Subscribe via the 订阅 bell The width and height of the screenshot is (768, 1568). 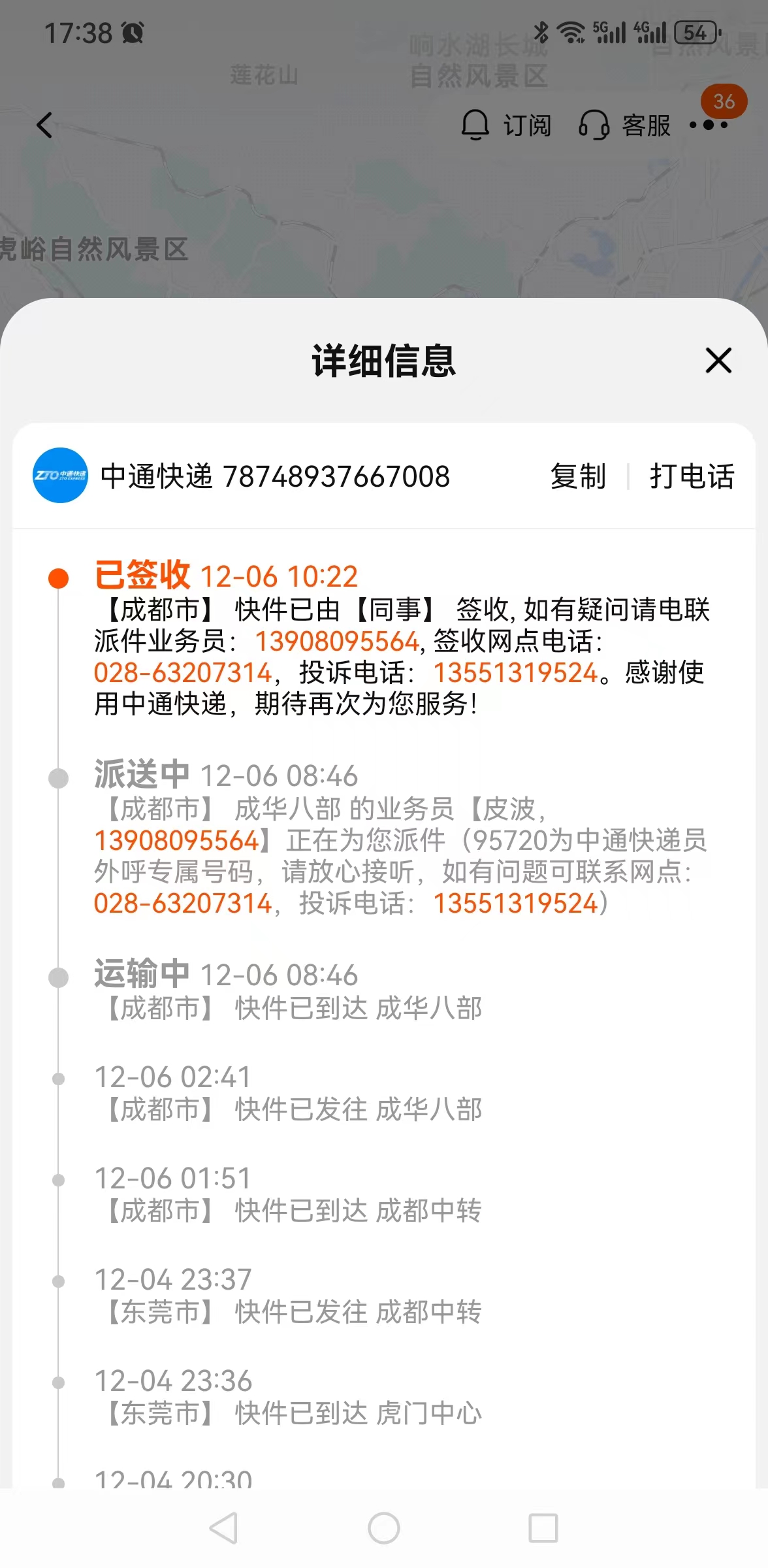pos(506,125)
